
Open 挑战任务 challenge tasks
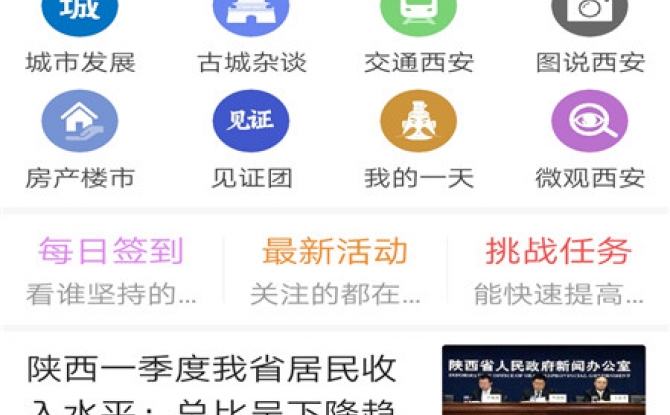[x=559, y=268]
